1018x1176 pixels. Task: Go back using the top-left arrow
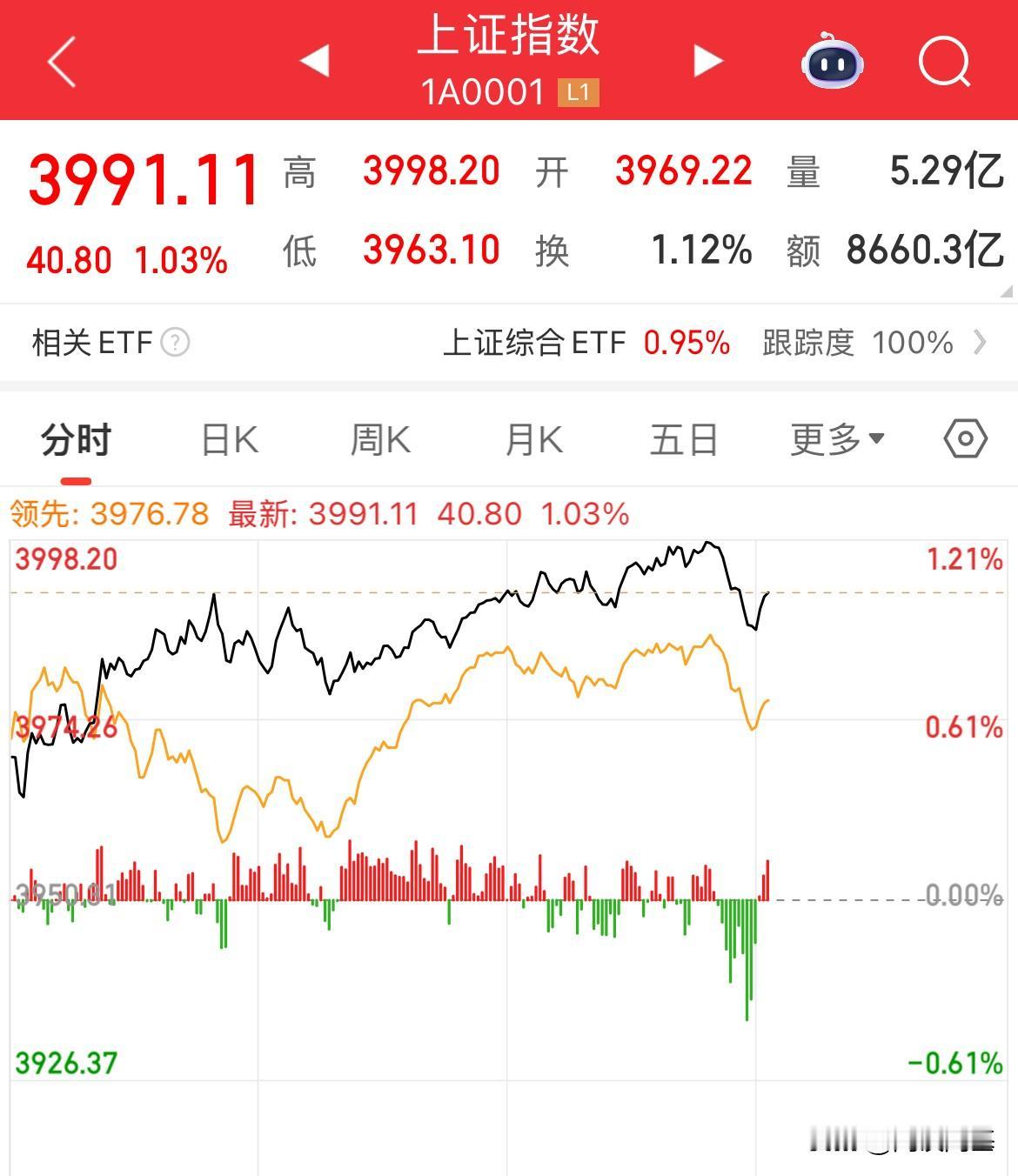click(63, 62)
